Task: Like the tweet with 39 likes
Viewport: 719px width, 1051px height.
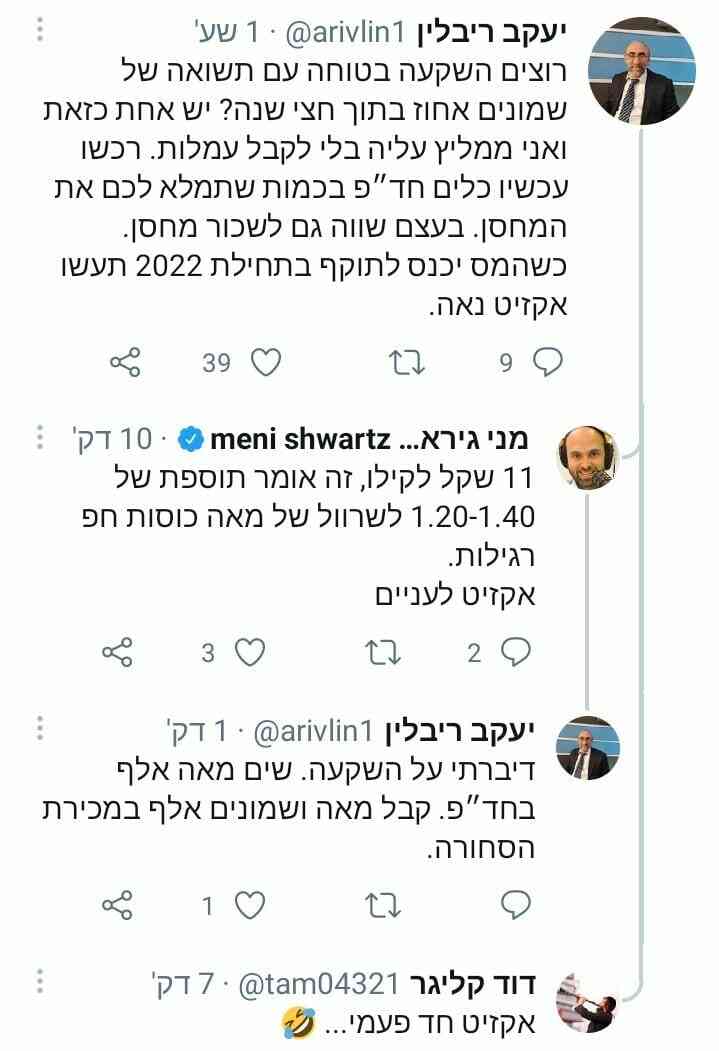Action: [265, 363]
